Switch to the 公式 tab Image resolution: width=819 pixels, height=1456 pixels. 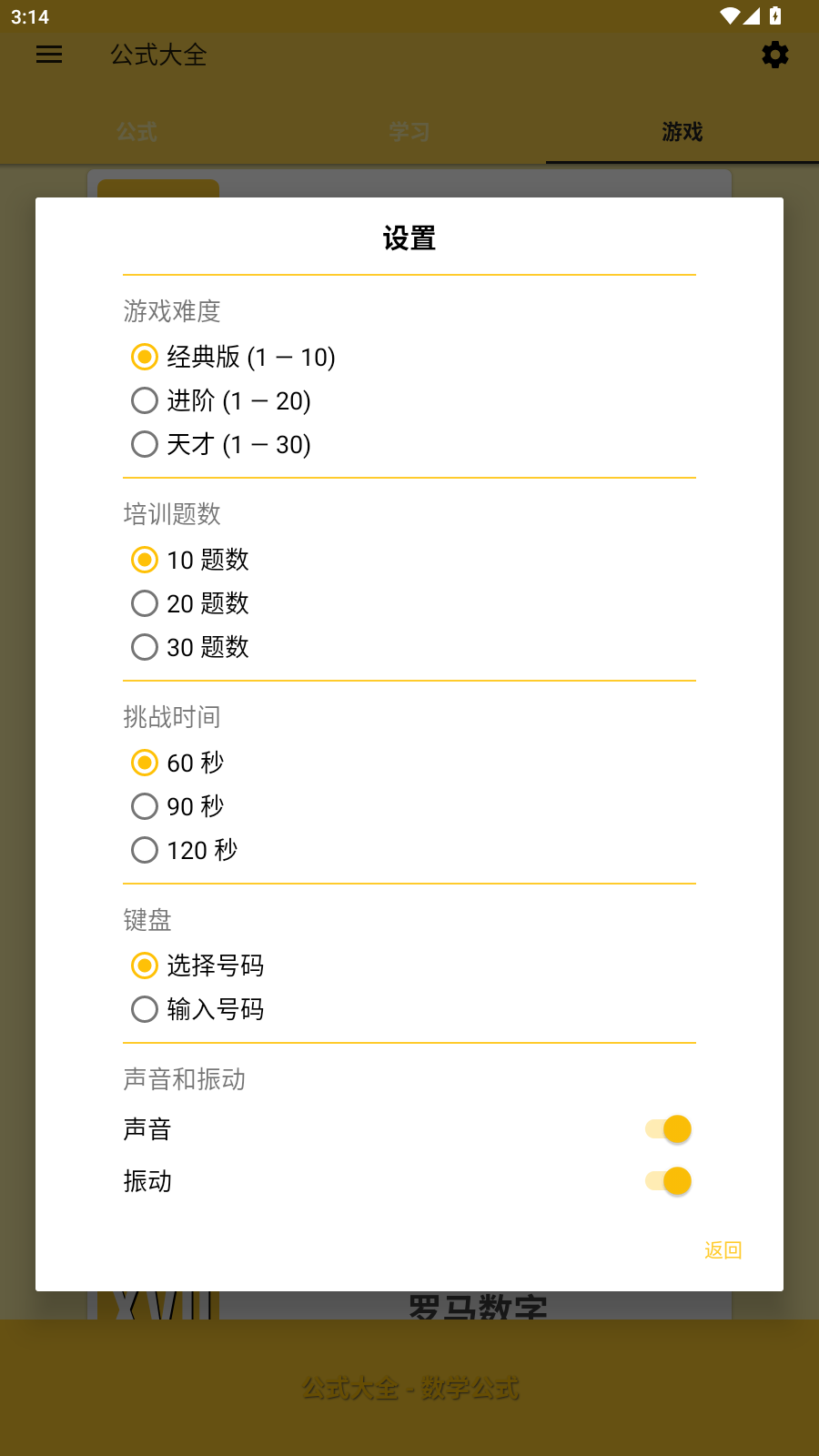click(136, 132)
